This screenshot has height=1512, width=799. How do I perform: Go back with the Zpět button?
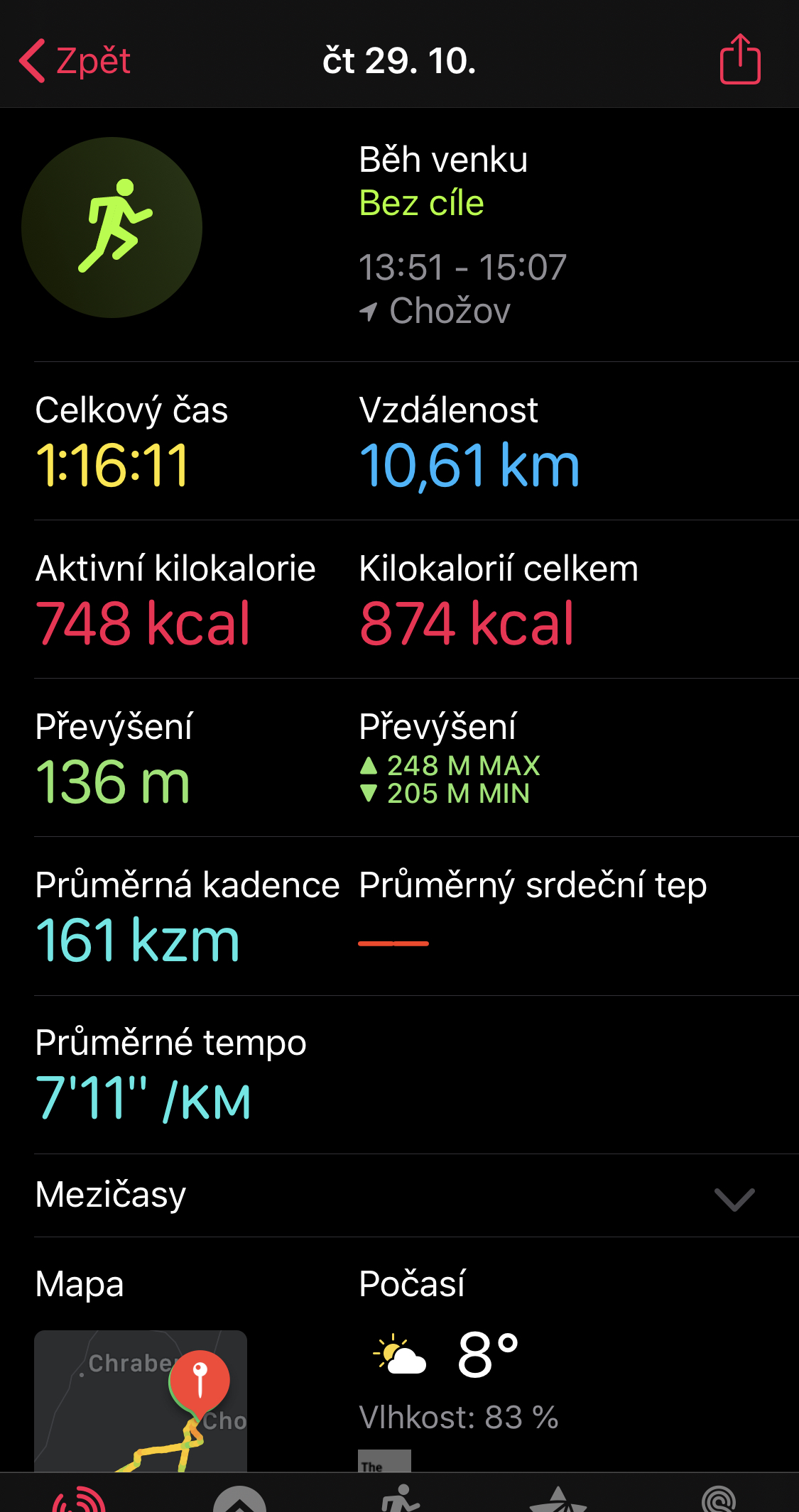coord(75,61)
